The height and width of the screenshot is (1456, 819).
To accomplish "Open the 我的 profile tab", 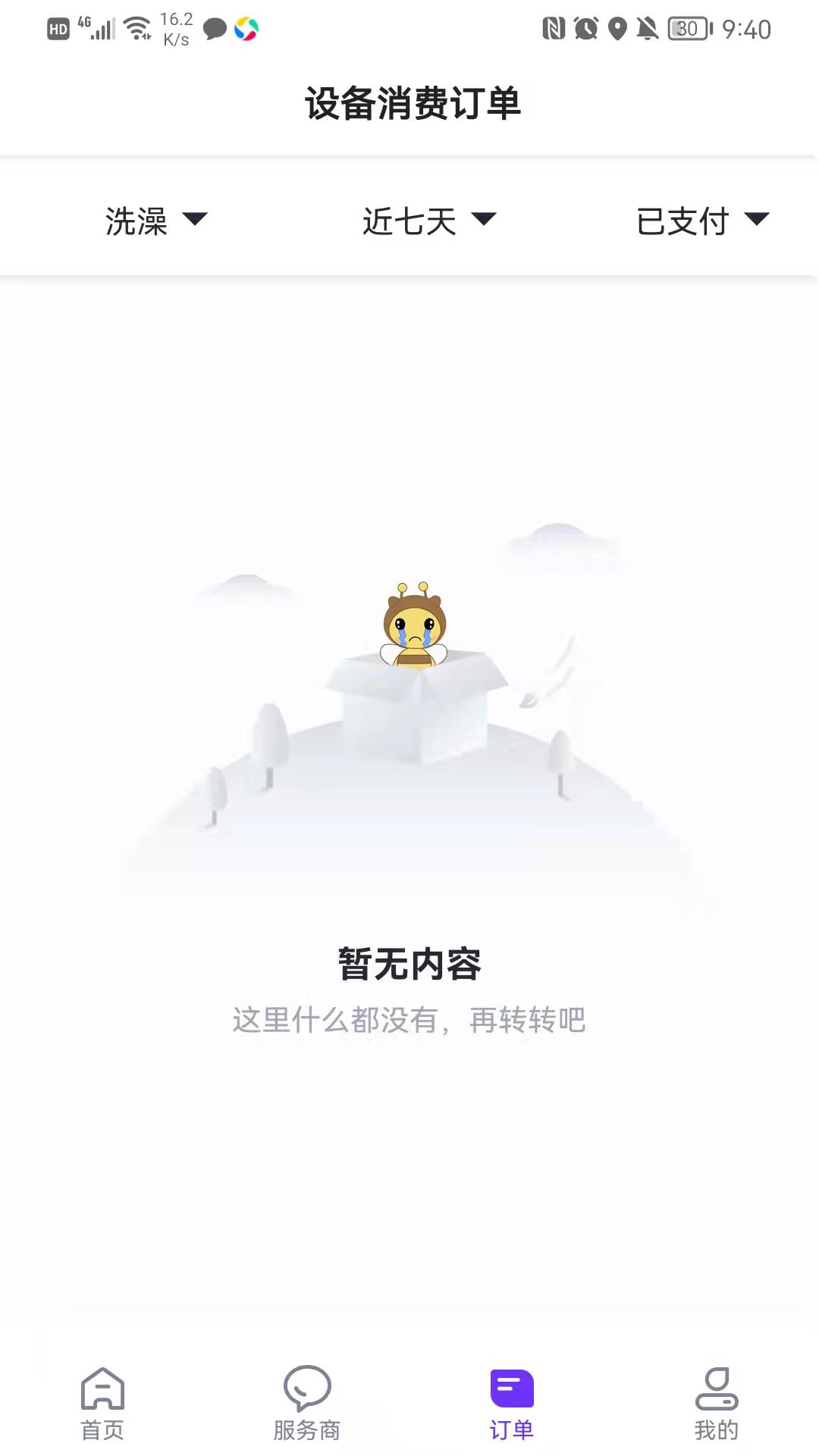I will [x=717, y=1403].
